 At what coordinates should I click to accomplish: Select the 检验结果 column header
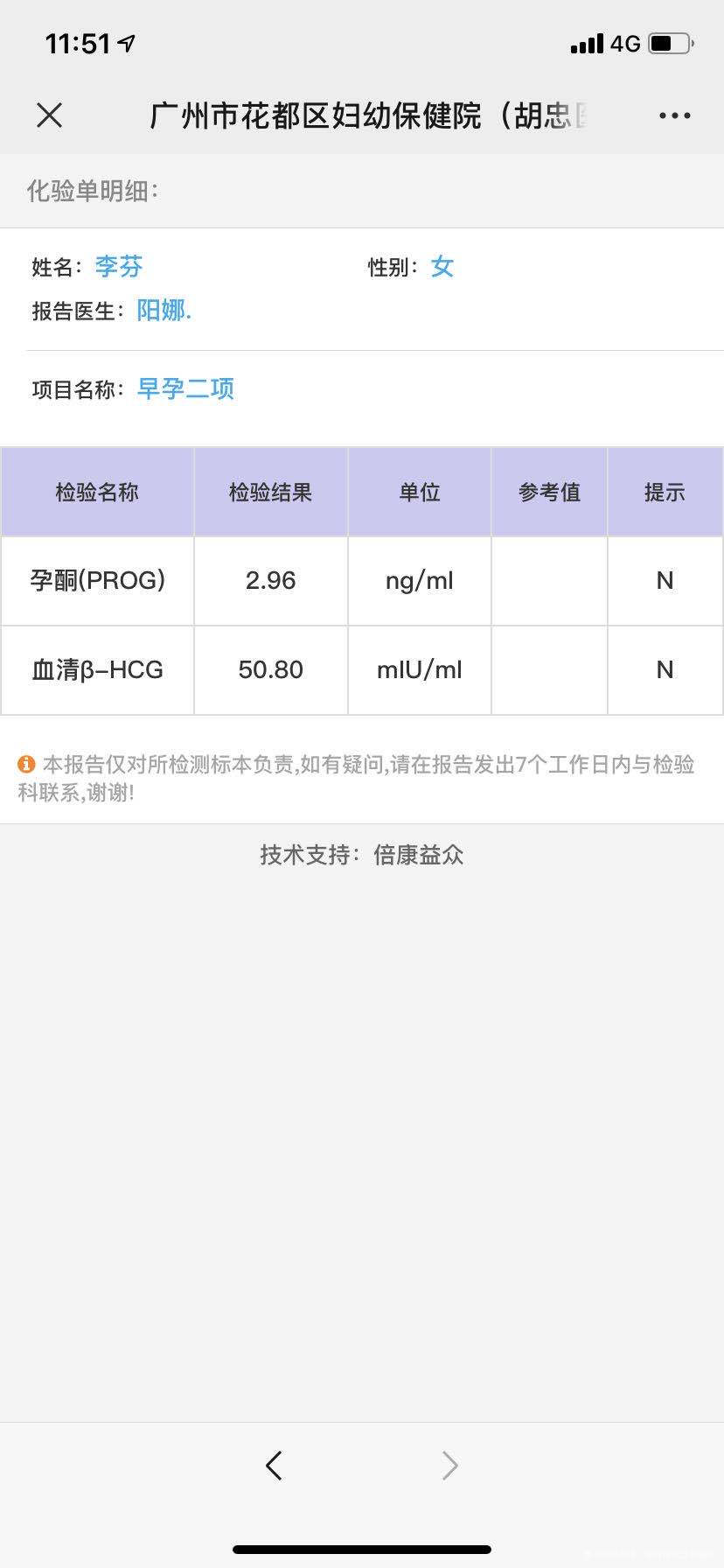point(270,492)
